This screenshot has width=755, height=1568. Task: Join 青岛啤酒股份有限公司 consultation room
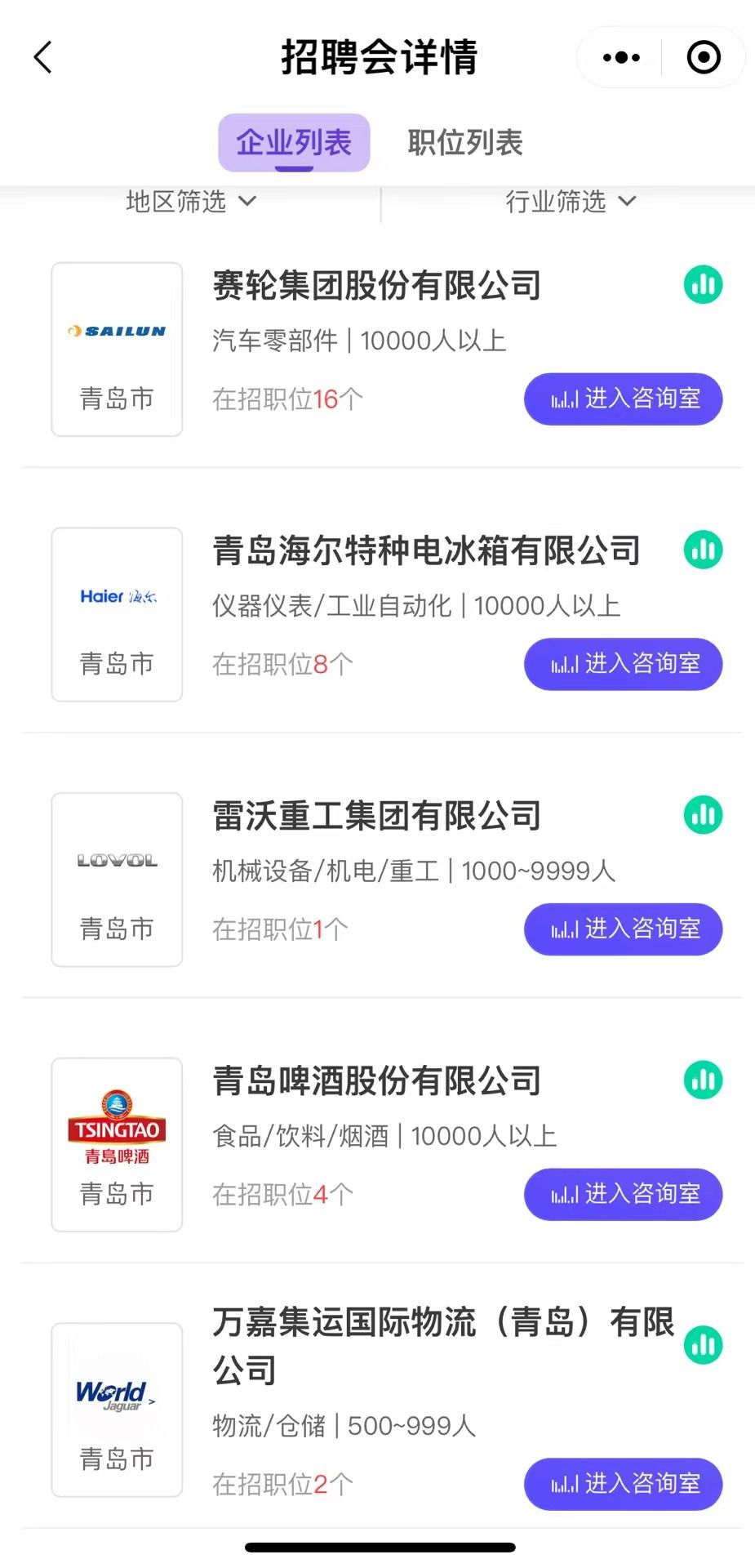click(623, 1194)
